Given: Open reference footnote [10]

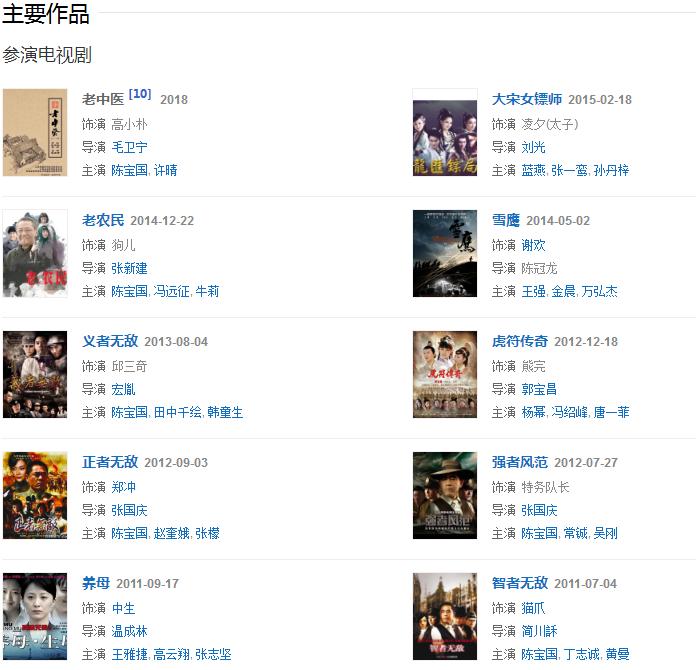Looking at the screenshot, I should pyautogui.click(x=140, y=94).
